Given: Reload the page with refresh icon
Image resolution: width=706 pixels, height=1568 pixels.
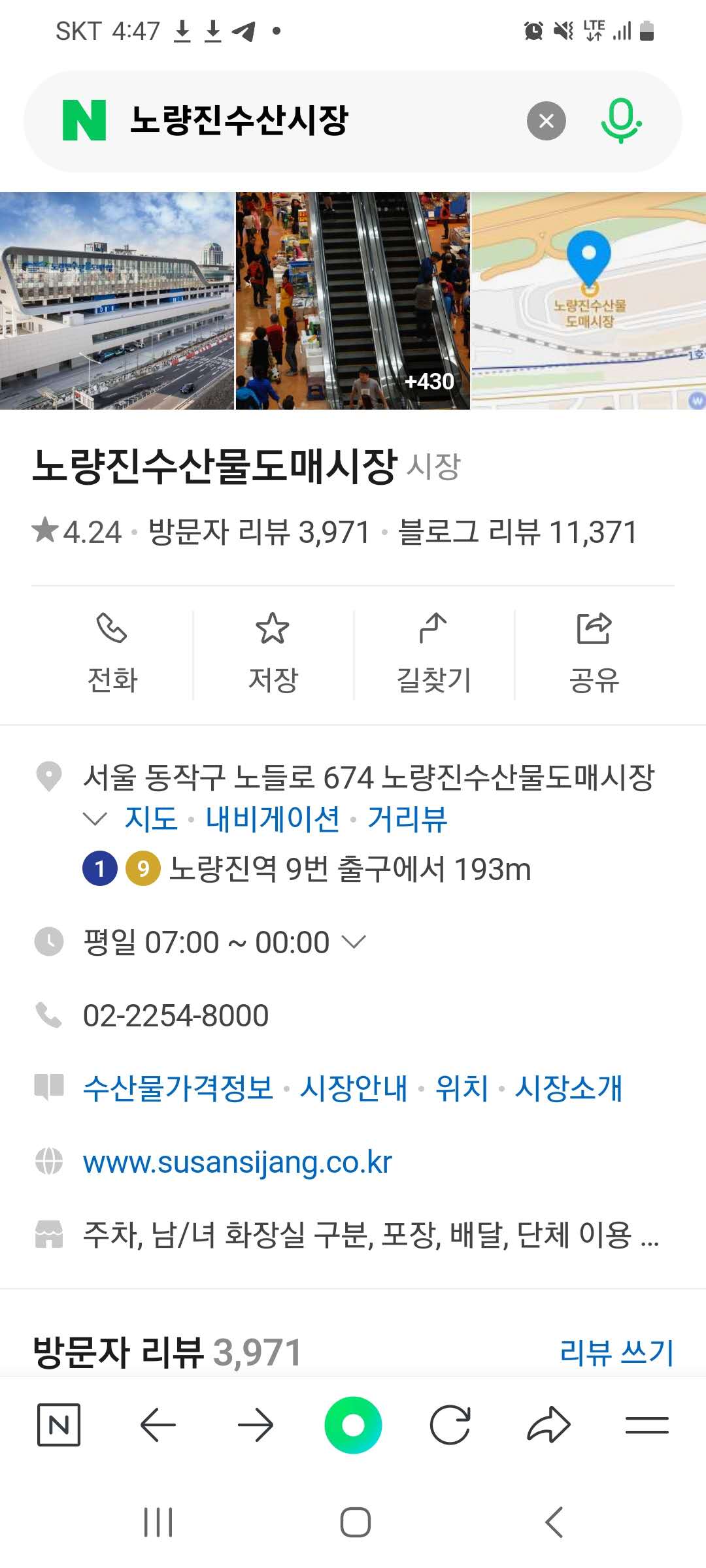Looking at the screenshot, I should [450, 1425].
